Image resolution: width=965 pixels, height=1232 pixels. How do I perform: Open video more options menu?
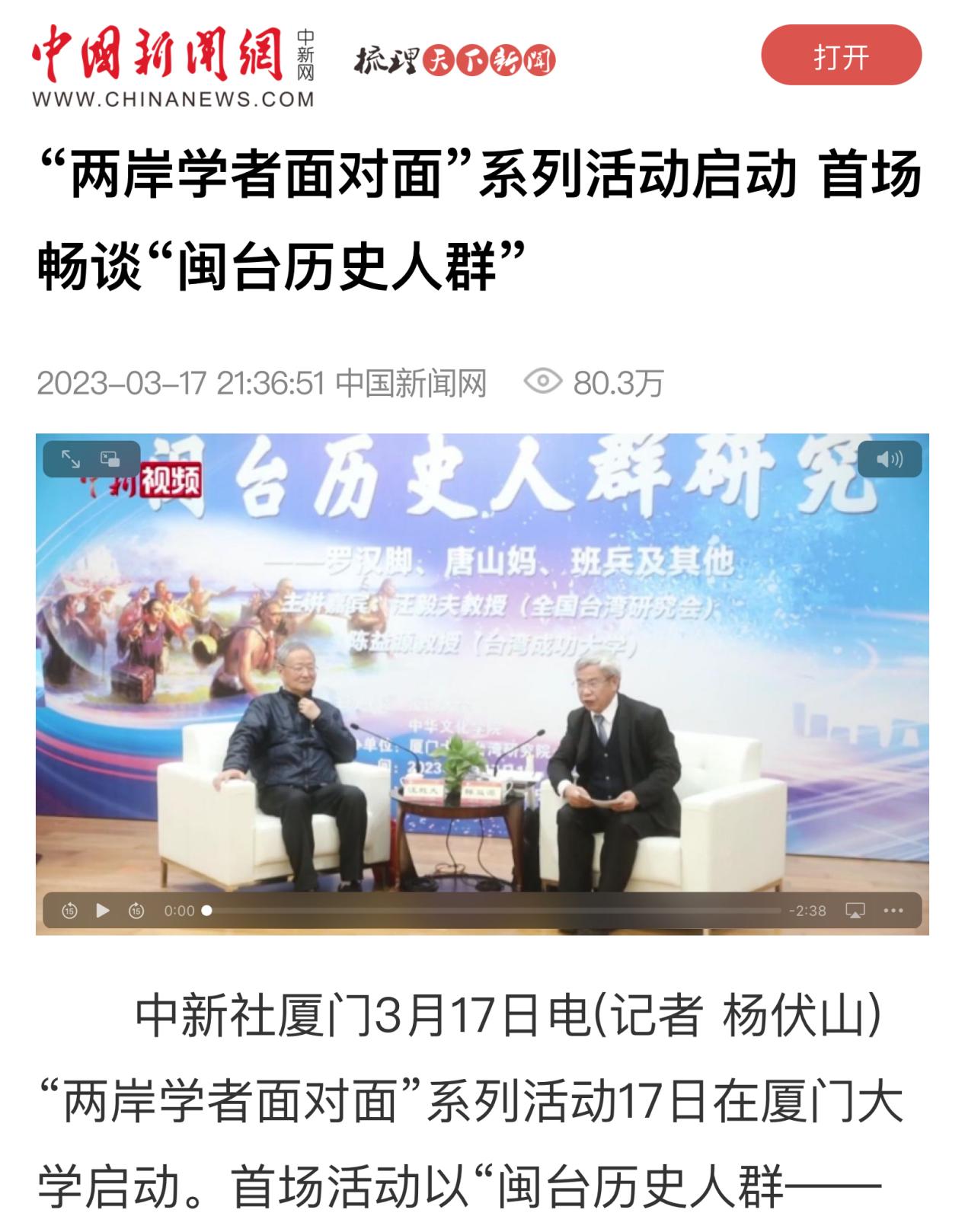(x=893, y=910)
